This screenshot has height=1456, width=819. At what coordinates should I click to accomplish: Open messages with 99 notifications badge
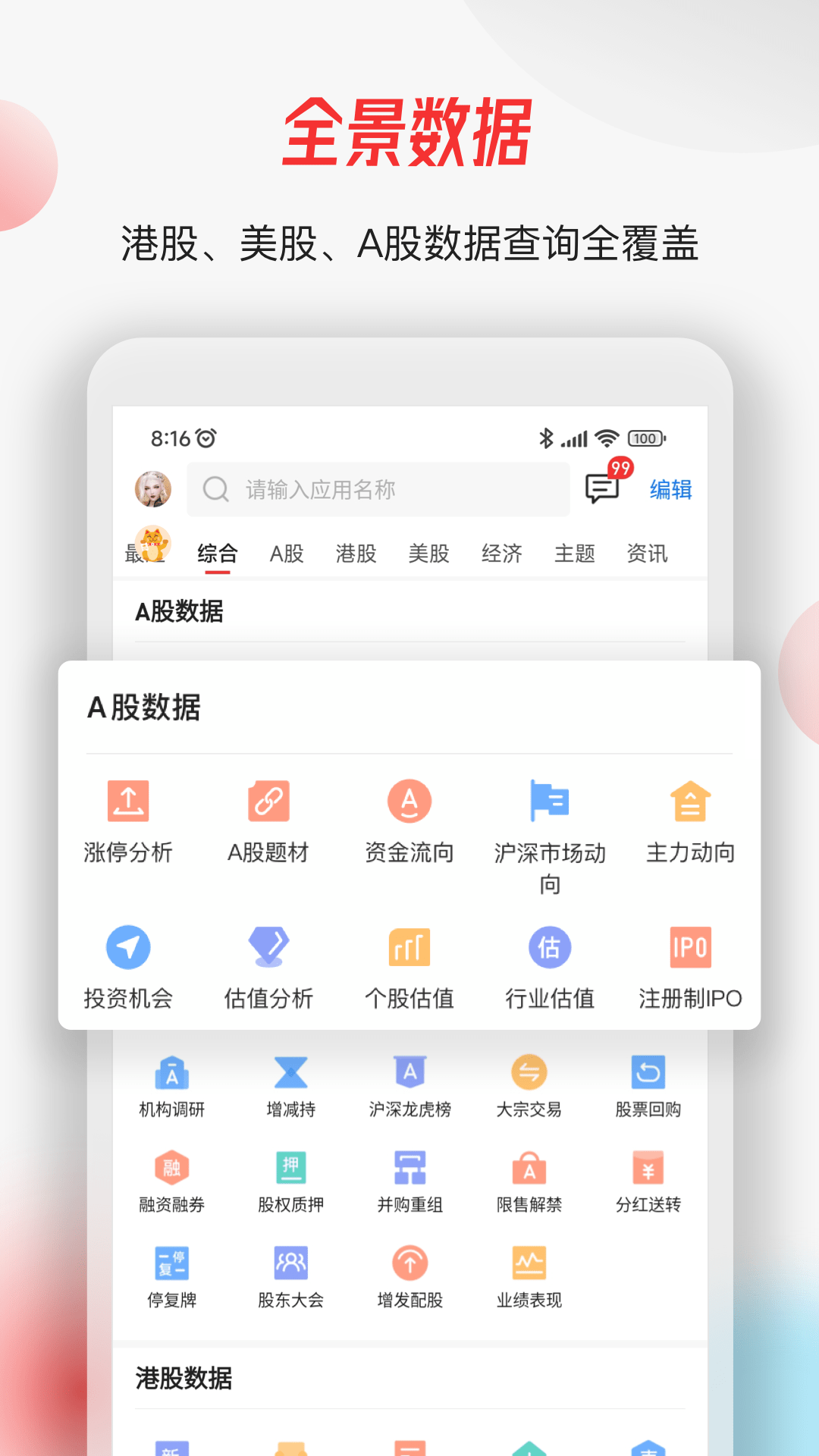click(601, 489)
